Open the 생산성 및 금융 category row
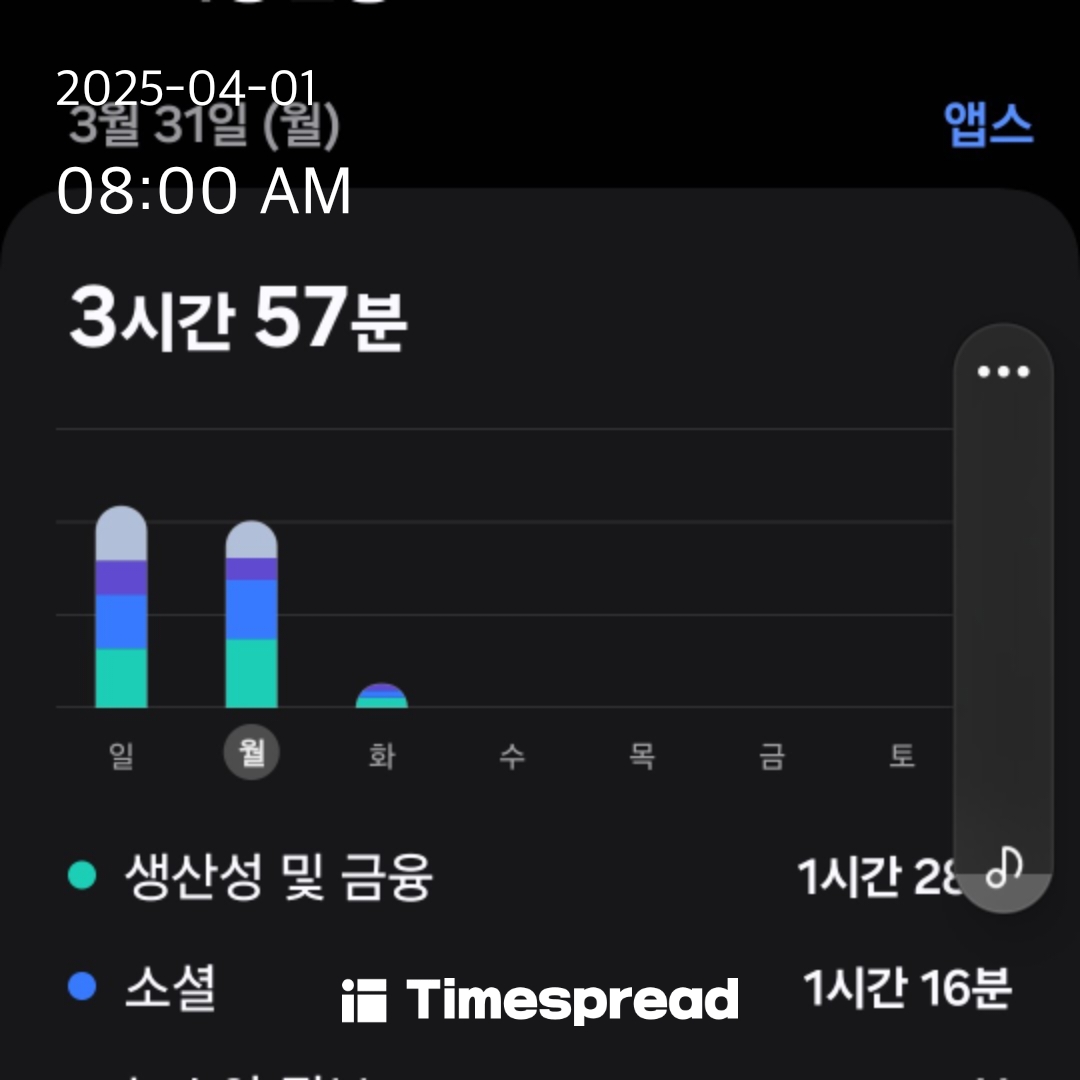This screenshot has width=1080, height=1080. pos(510,877)
